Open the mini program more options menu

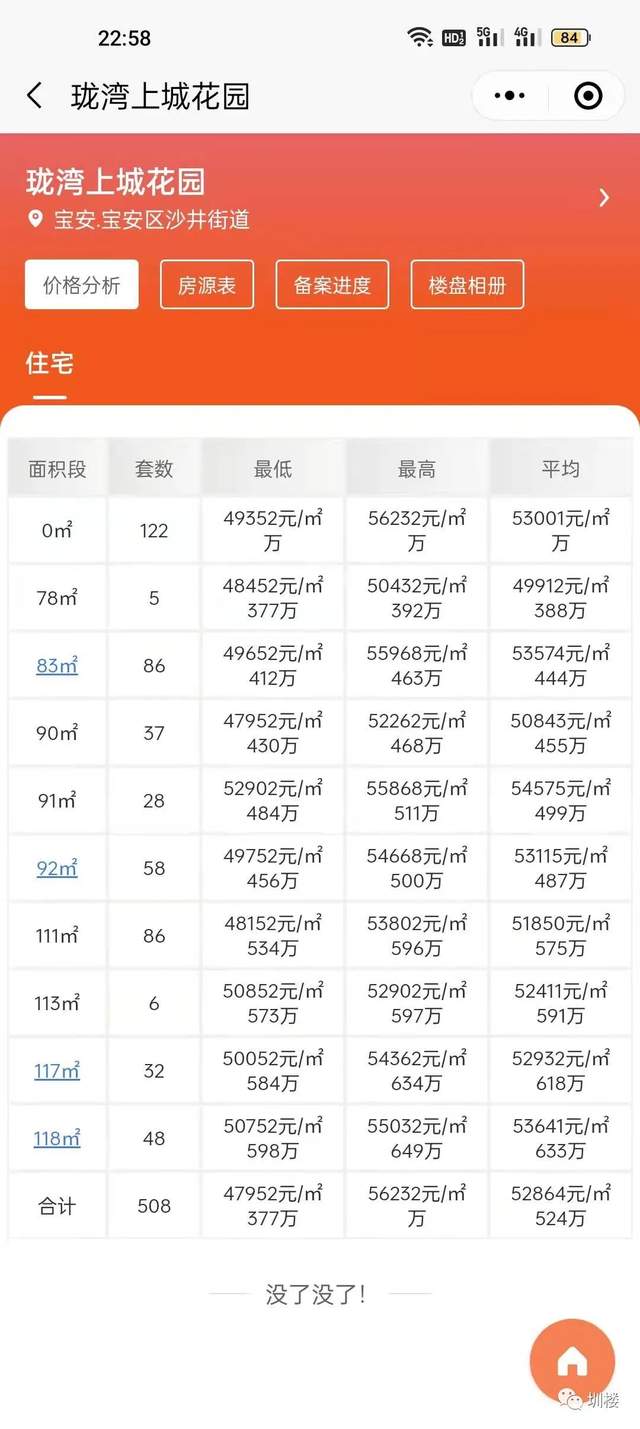click(509, 96)
